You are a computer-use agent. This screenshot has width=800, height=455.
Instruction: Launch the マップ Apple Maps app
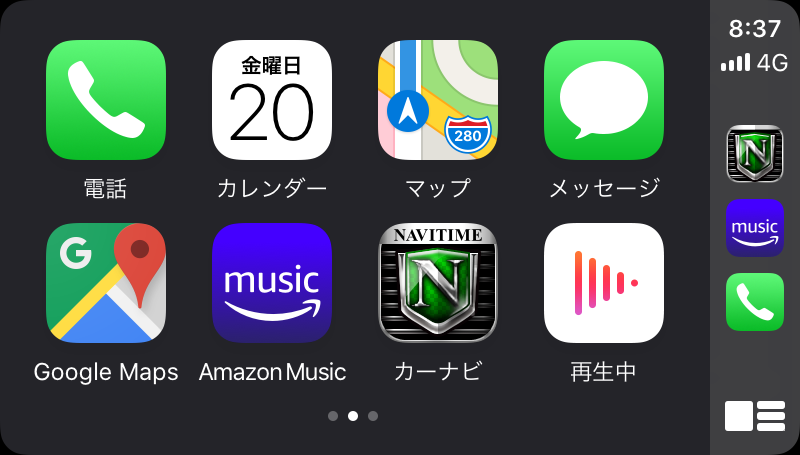pyautogui.click(x=438, y=100)
